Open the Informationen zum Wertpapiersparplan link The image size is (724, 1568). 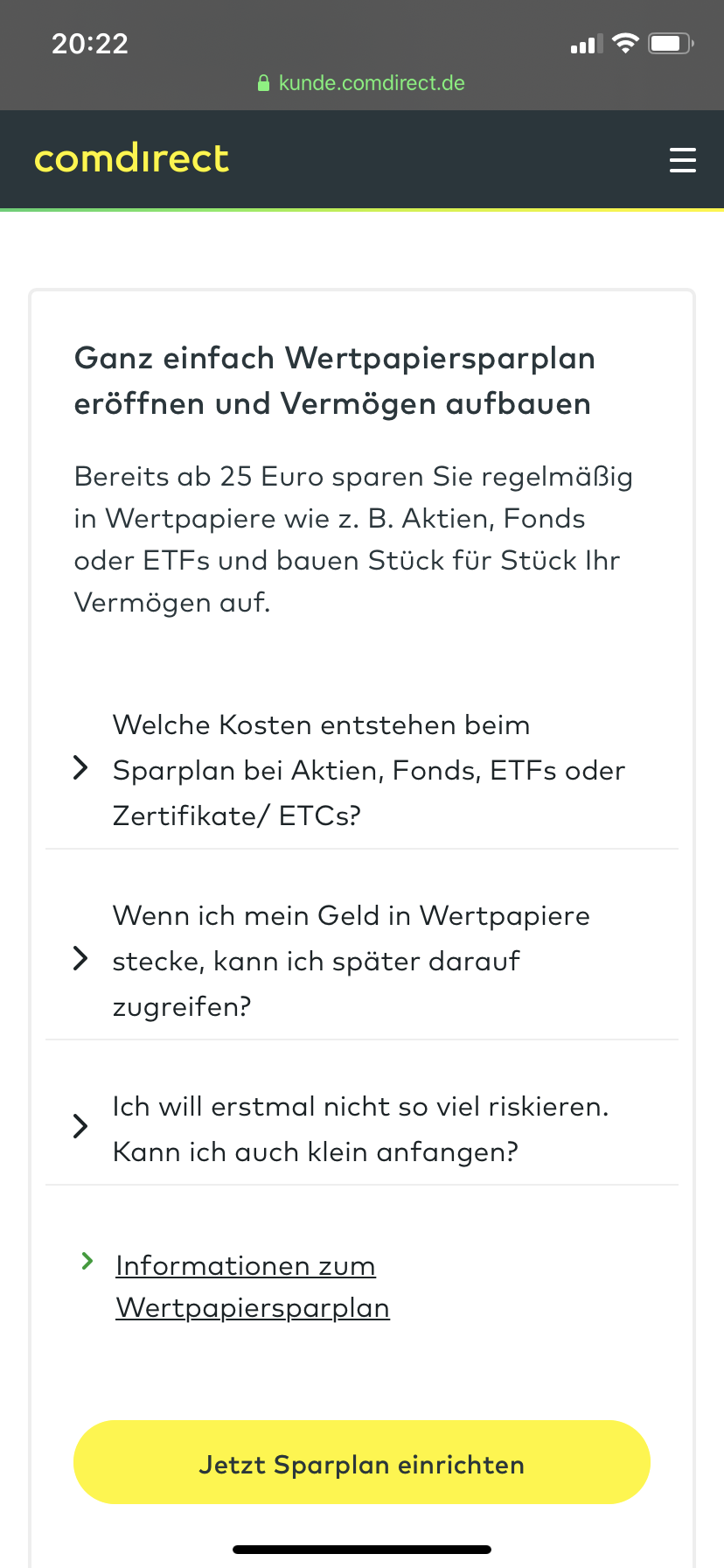click(252, 1286)
